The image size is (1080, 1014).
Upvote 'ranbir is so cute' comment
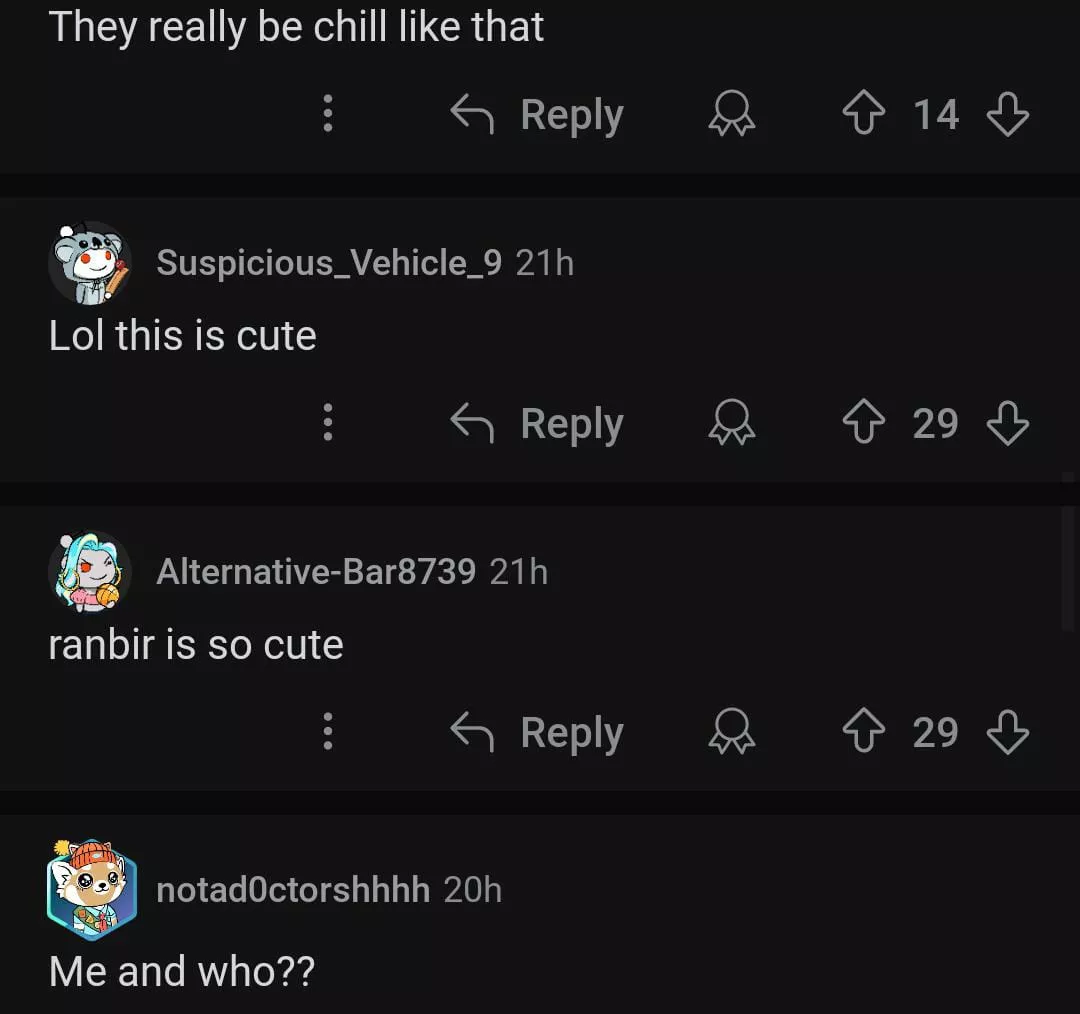(x=863, y=733)
